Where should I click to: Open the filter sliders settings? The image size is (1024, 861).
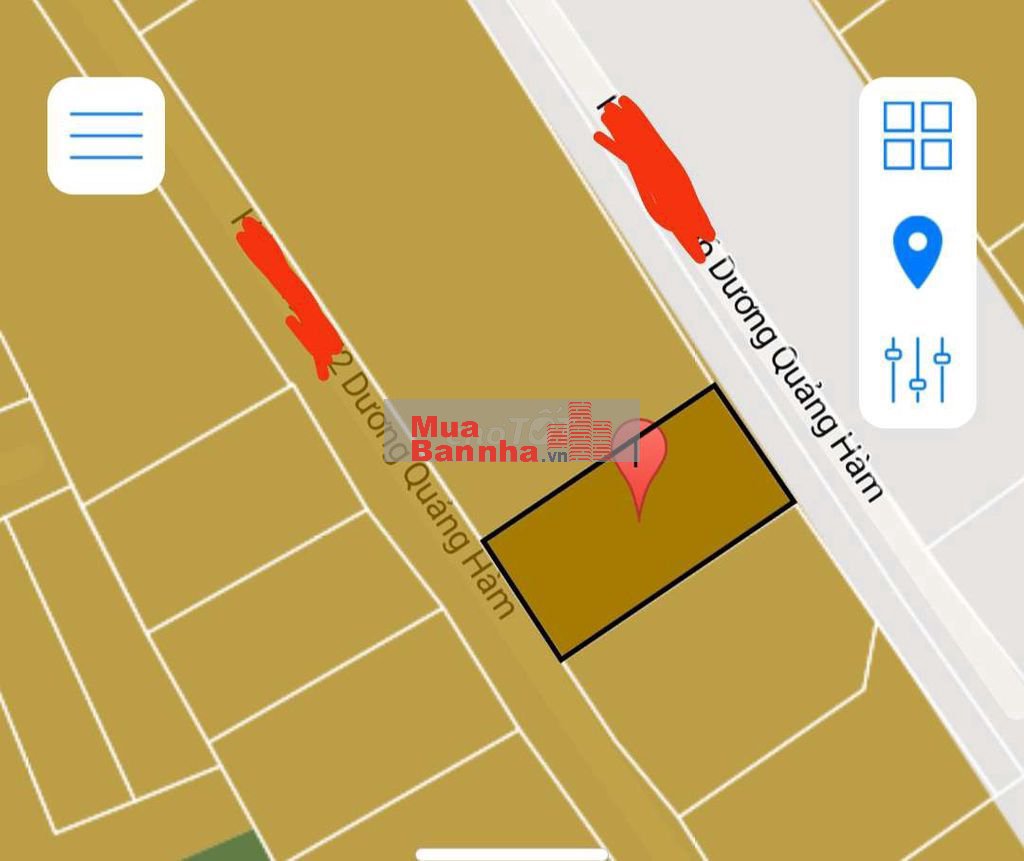917,370
